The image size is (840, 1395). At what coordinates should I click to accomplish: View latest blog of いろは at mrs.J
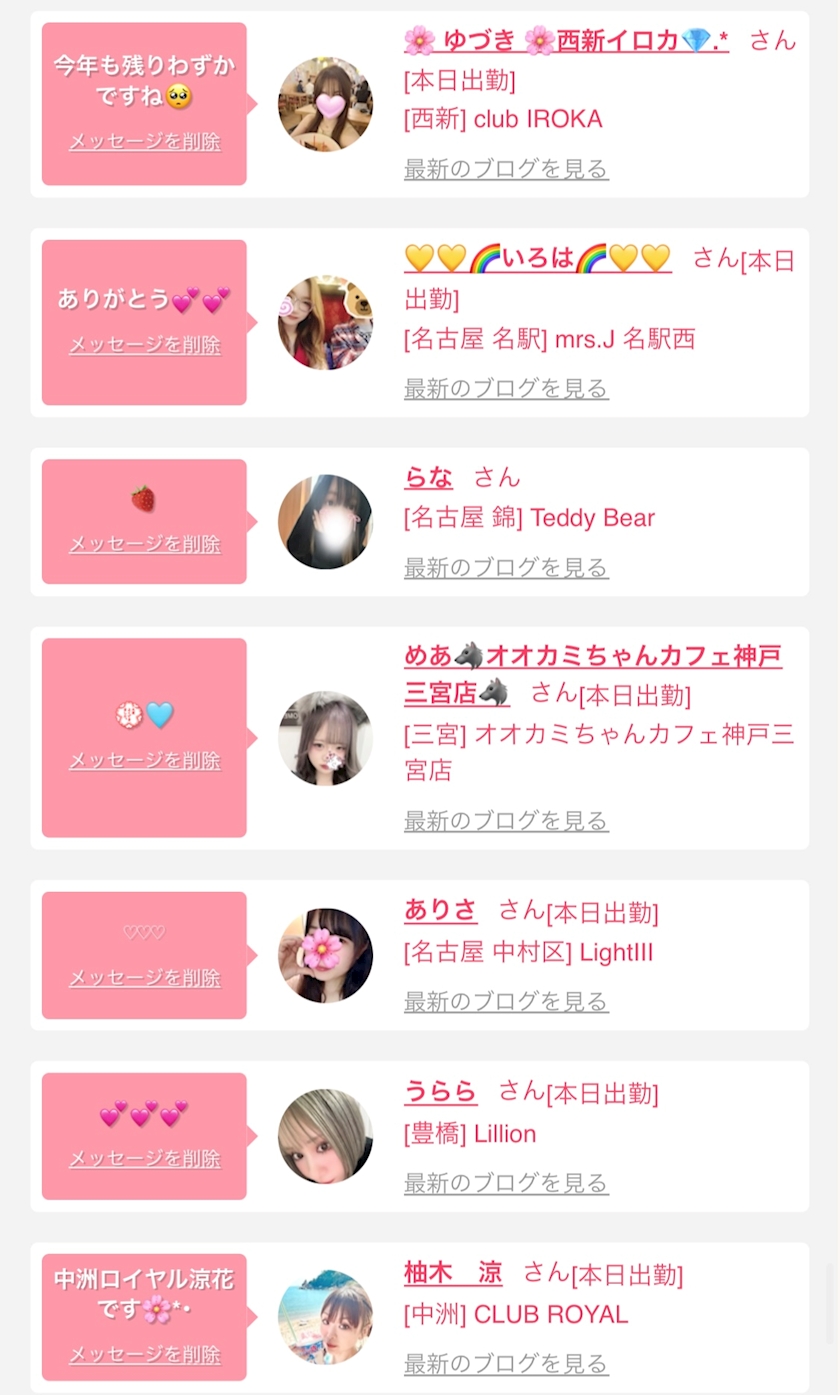point(506,388)
